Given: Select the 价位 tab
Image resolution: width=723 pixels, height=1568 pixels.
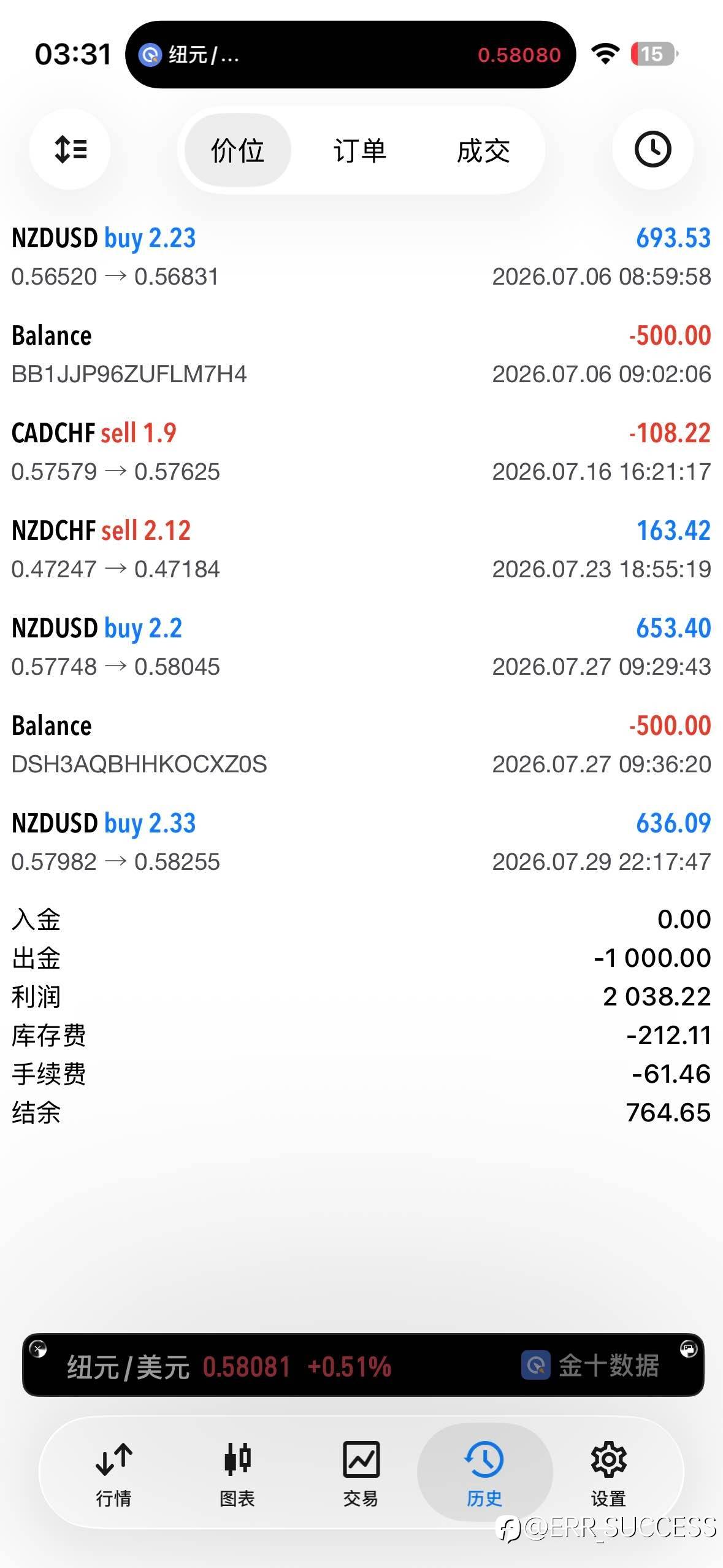Looking at the screenshot, I should (238, 150).
